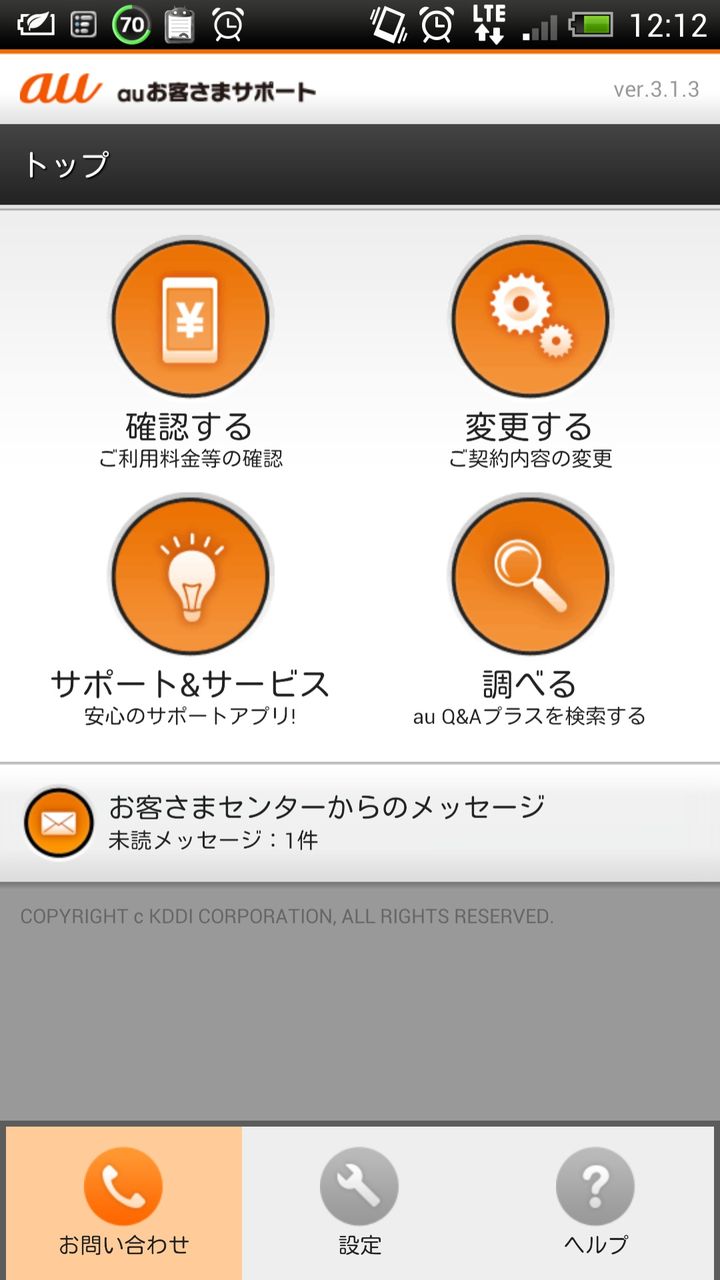Tap the 確認する yen smartphone icon

[x=191, y=316]
